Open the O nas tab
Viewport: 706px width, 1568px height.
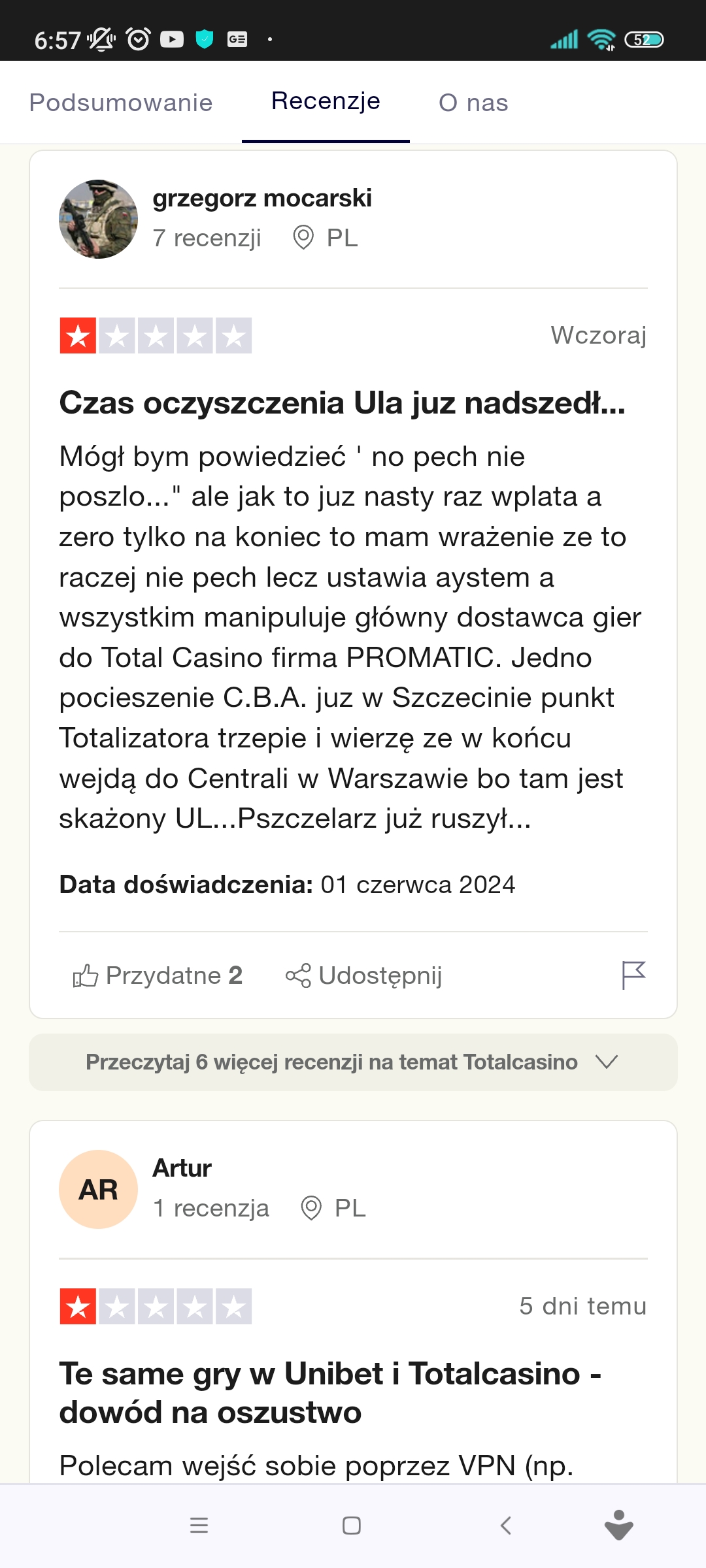tap(473, 103)
